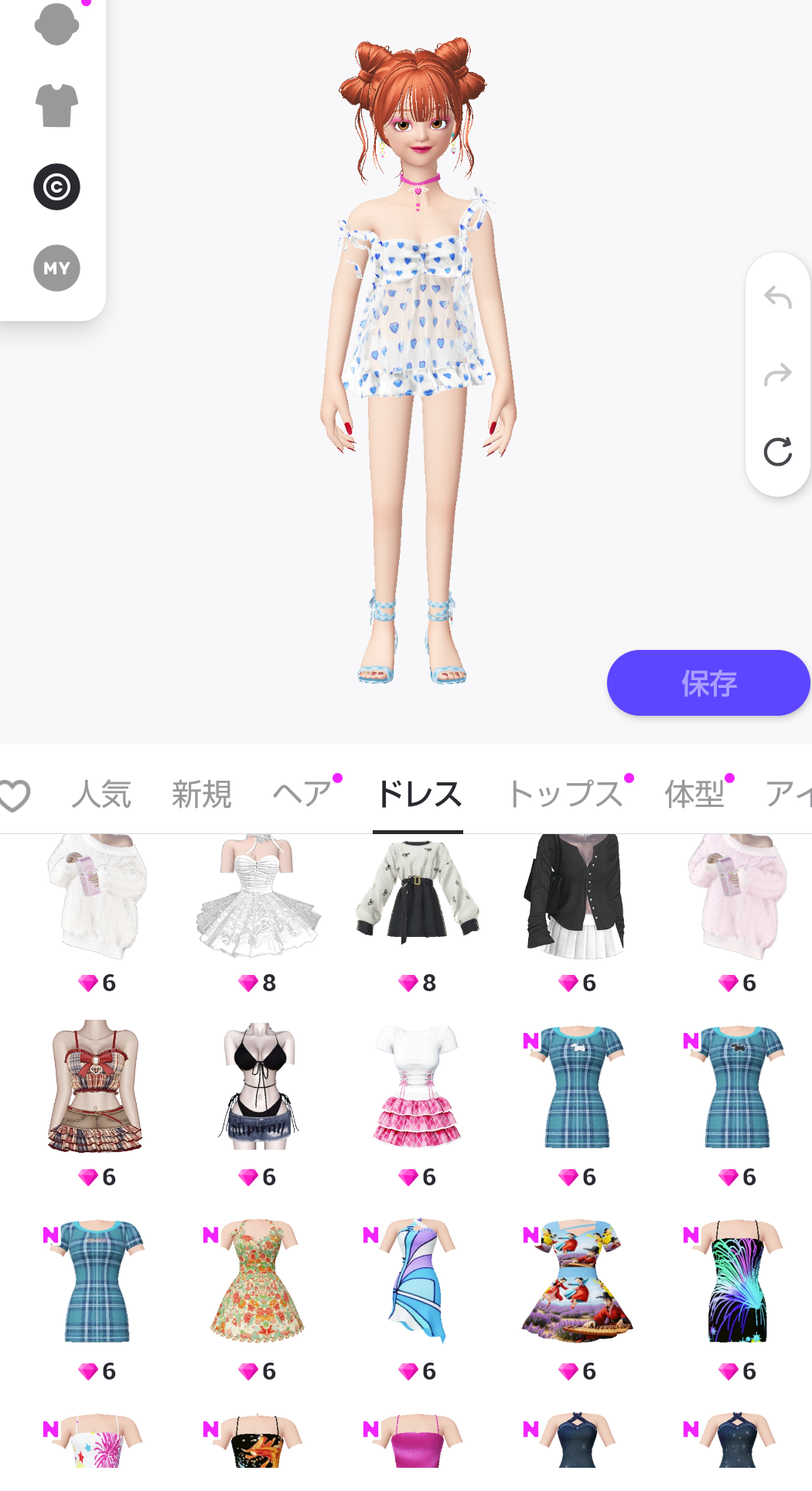Open the clothing t-shirt category

pyautogui.click(x=56, y=105)
